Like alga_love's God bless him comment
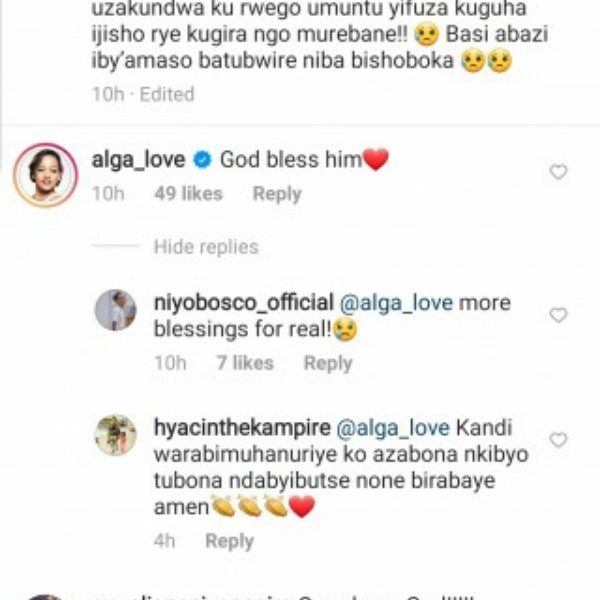 click(x=558, y=172)
